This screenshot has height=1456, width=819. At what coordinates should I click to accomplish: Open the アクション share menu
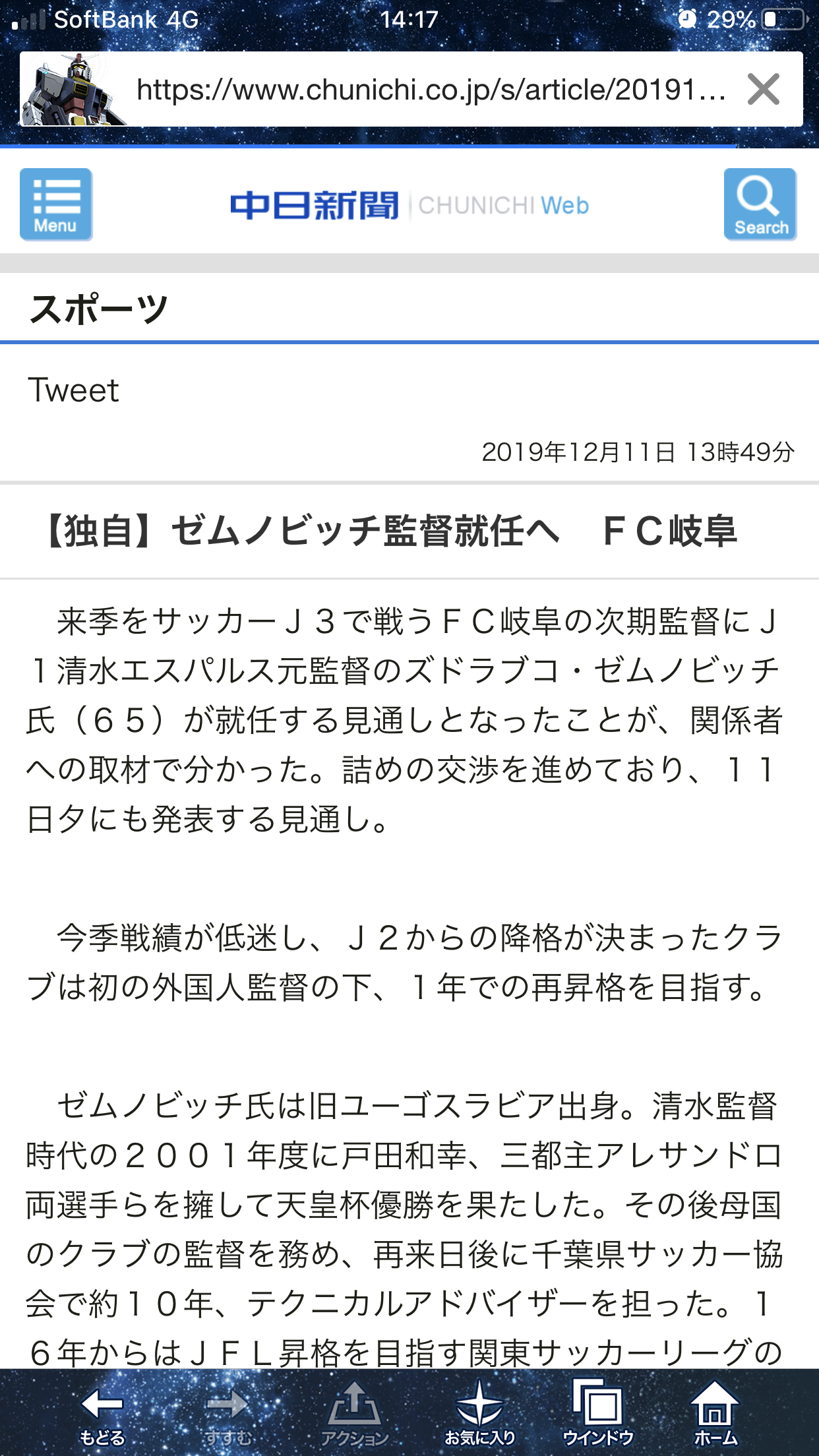pyautogui.click(x=355, y=1413)
